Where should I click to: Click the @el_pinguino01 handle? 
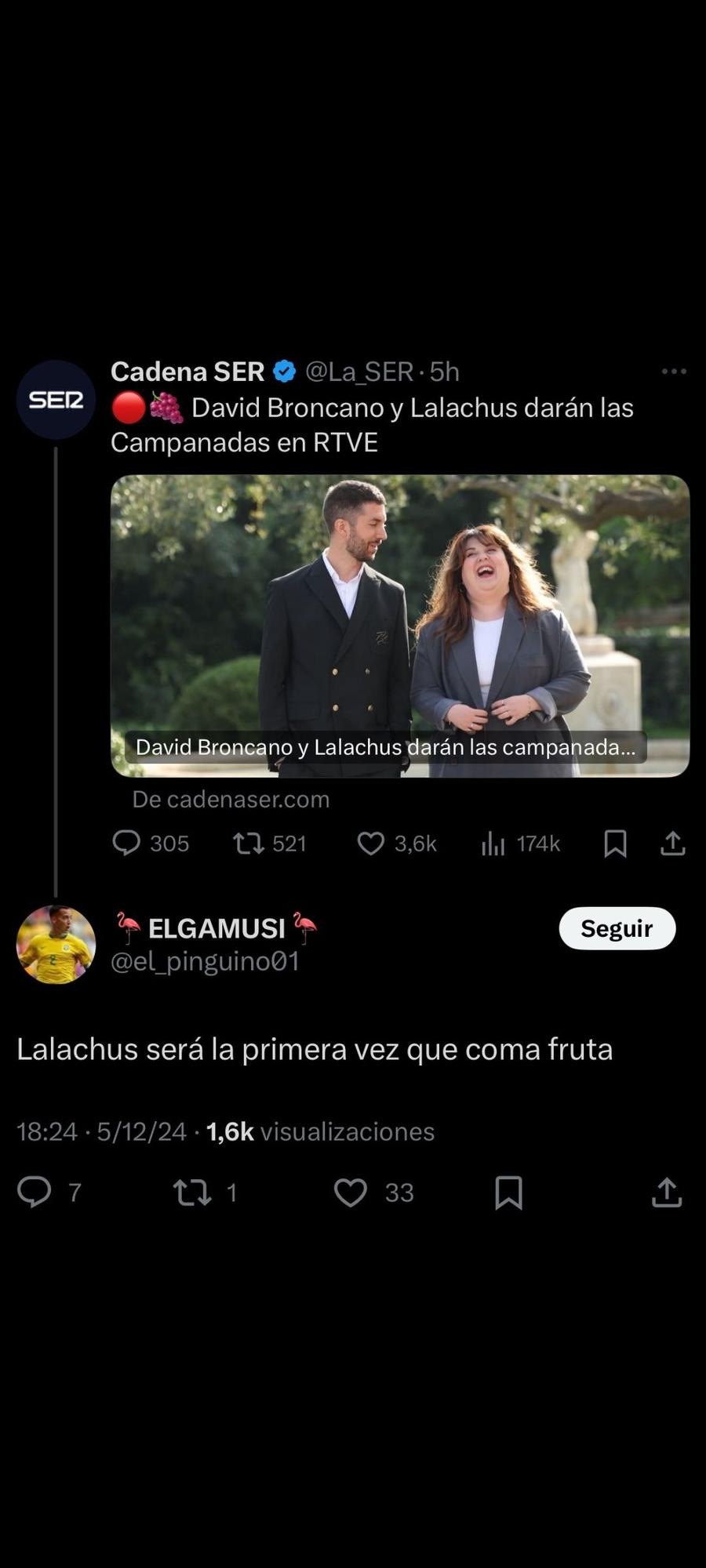click(206, 961)
